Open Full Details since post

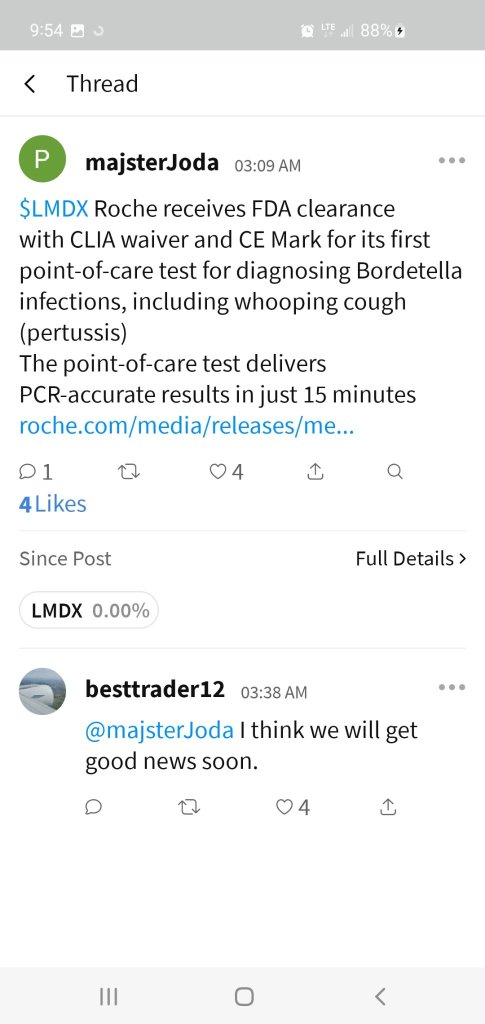coord(411,558)
